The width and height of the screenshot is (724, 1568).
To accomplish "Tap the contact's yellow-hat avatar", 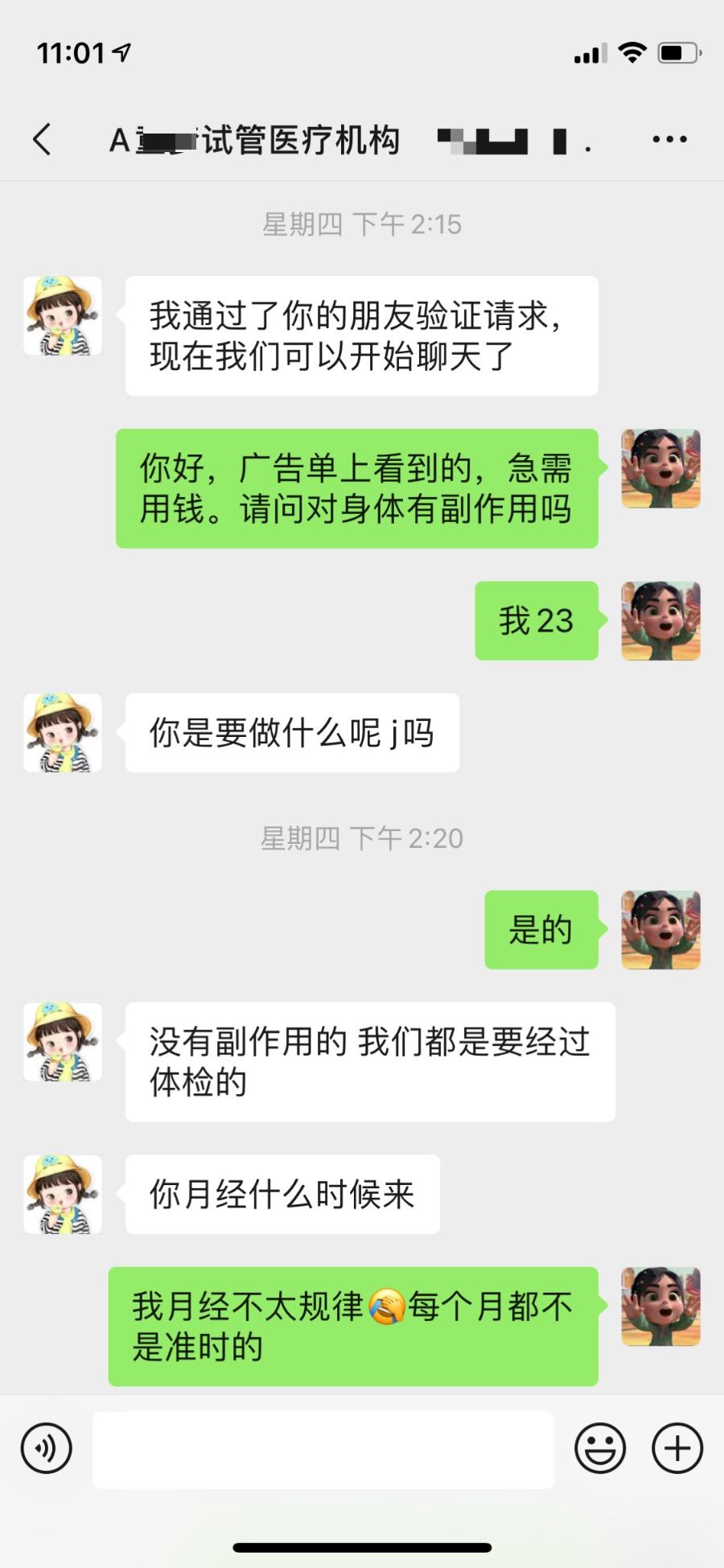I will (x=63, y=315).
